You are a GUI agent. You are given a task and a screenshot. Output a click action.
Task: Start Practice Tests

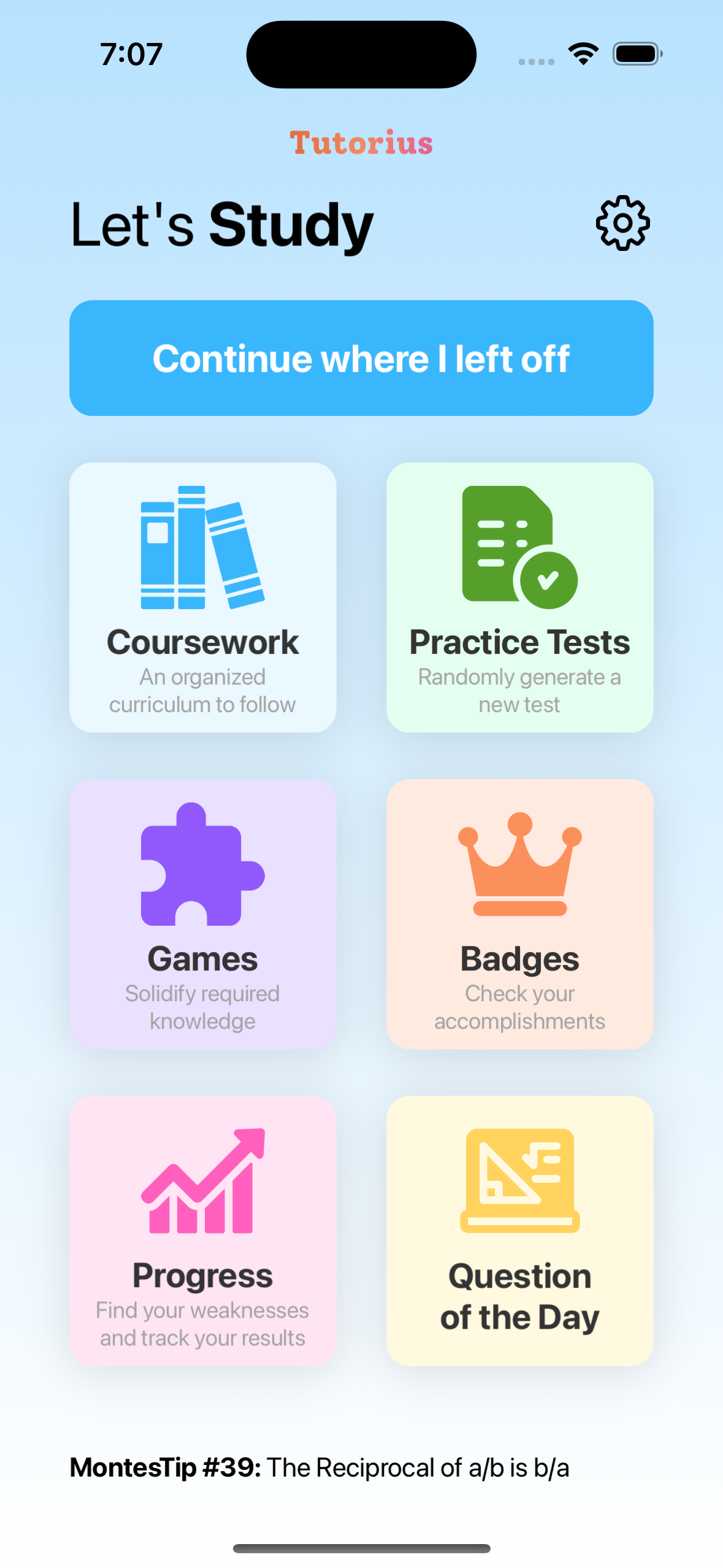click(520, 598)
